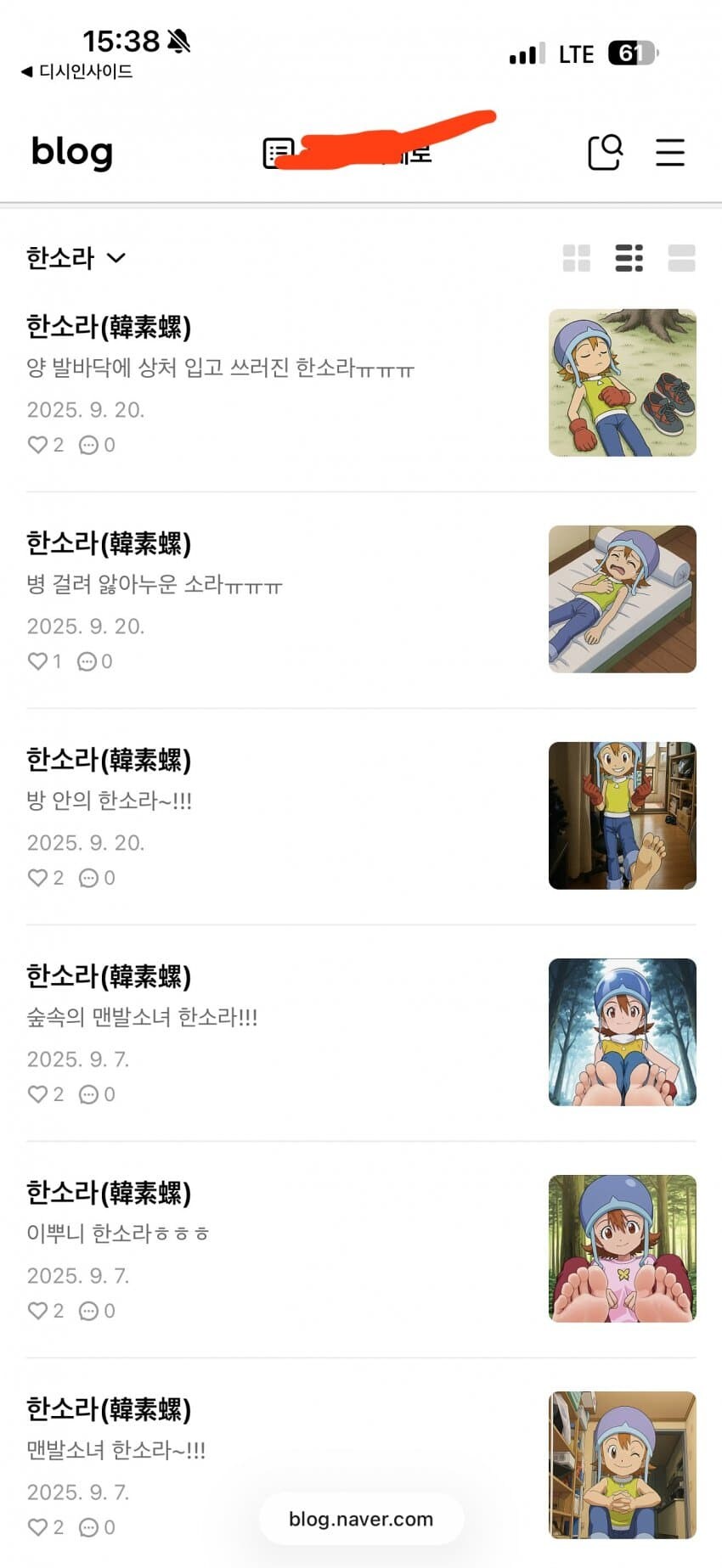Open blog search using magnifier icon

tap(605, 153)
